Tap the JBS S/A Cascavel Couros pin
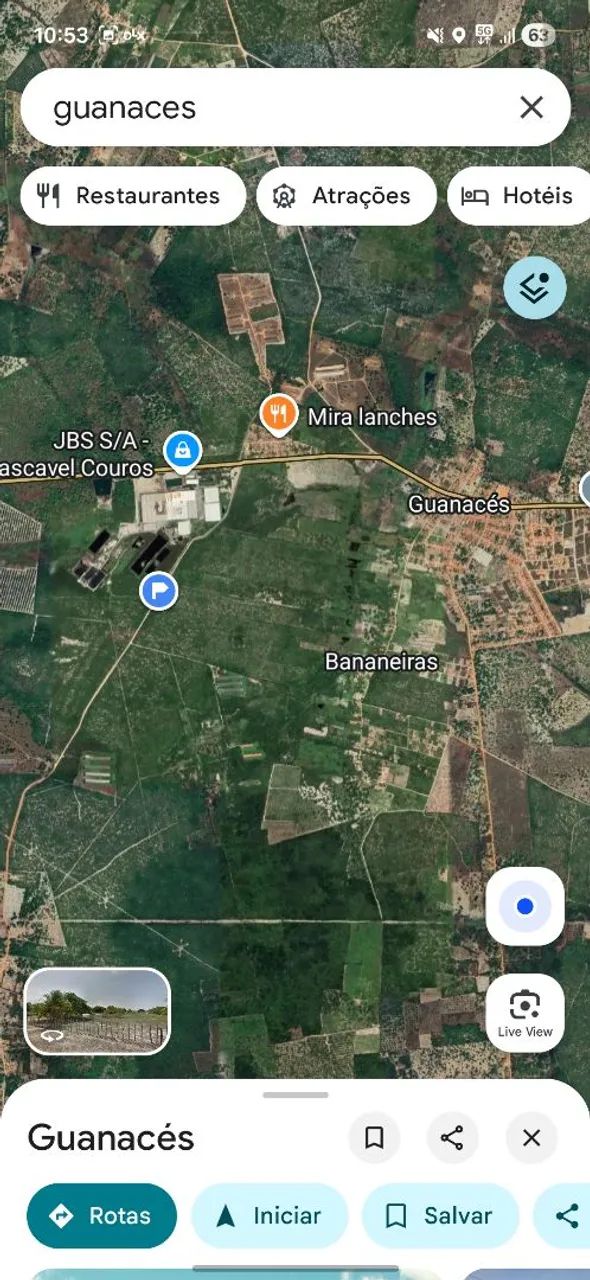The image size is (590, 1280). [x=181, y=451]
